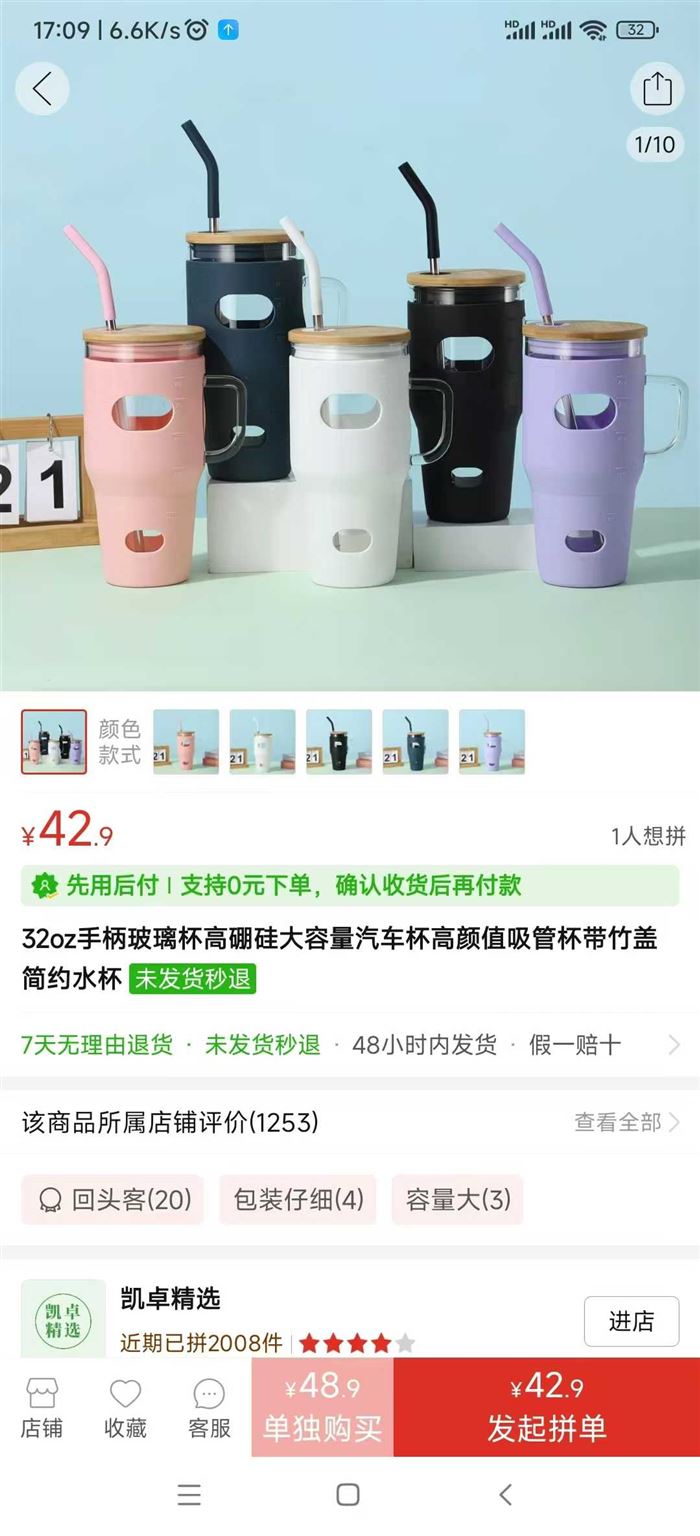Filter reviews by 回头客(20)
Image resolution: width=700 pixels, height=1536 pixels.
pos(113,1199)
